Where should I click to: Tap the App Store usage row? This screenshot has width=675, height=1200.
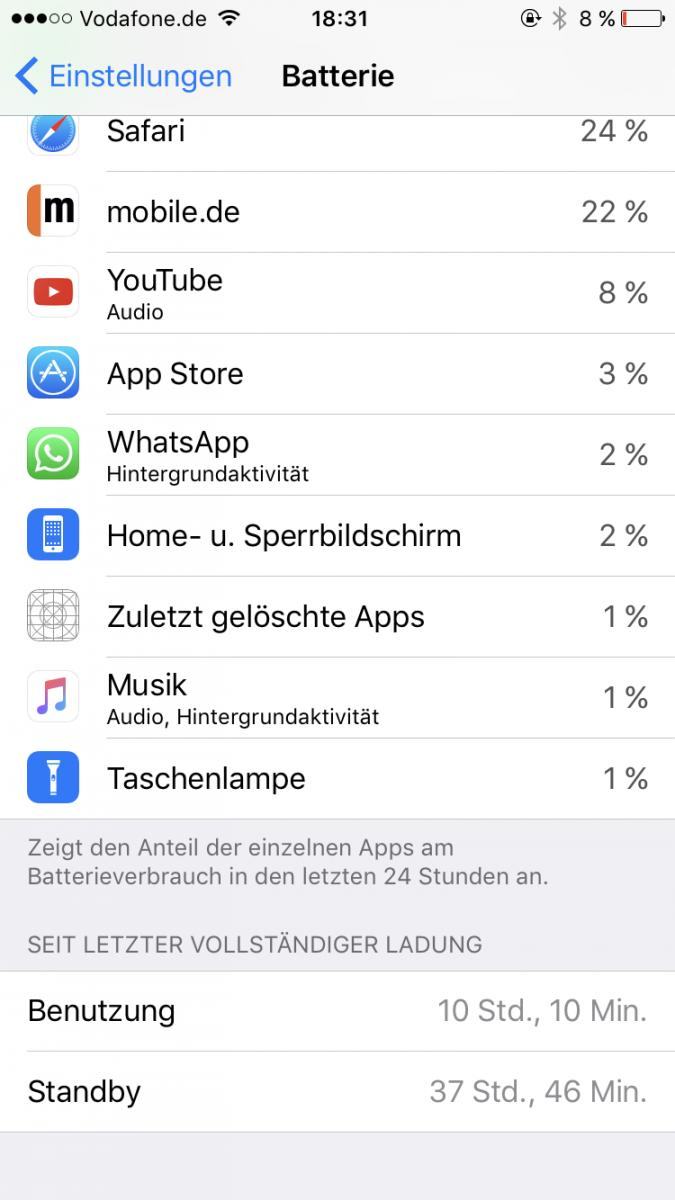tap(337, 374)
